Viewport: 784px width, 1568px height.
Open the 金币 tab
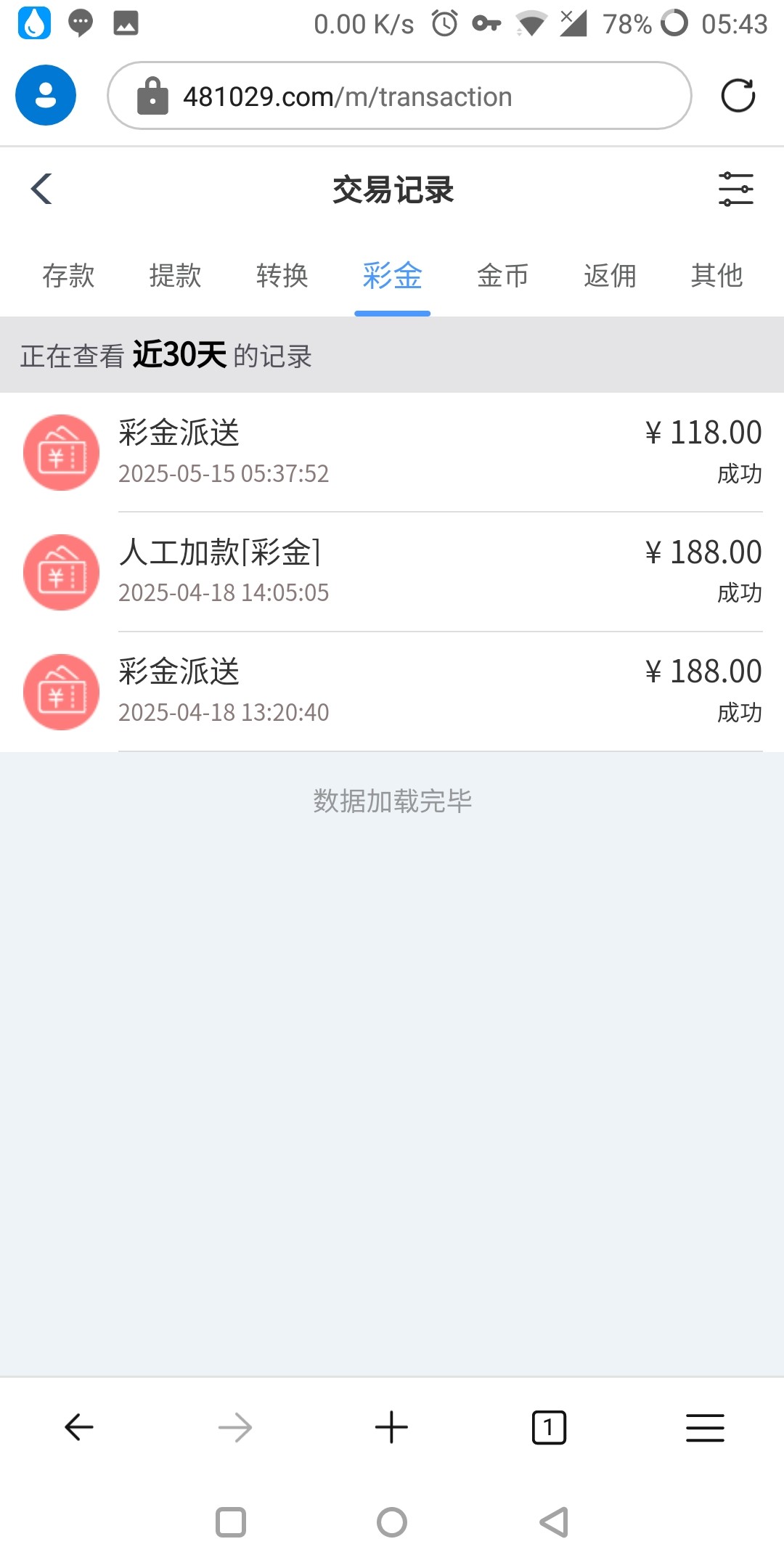[x=502, y=276]
